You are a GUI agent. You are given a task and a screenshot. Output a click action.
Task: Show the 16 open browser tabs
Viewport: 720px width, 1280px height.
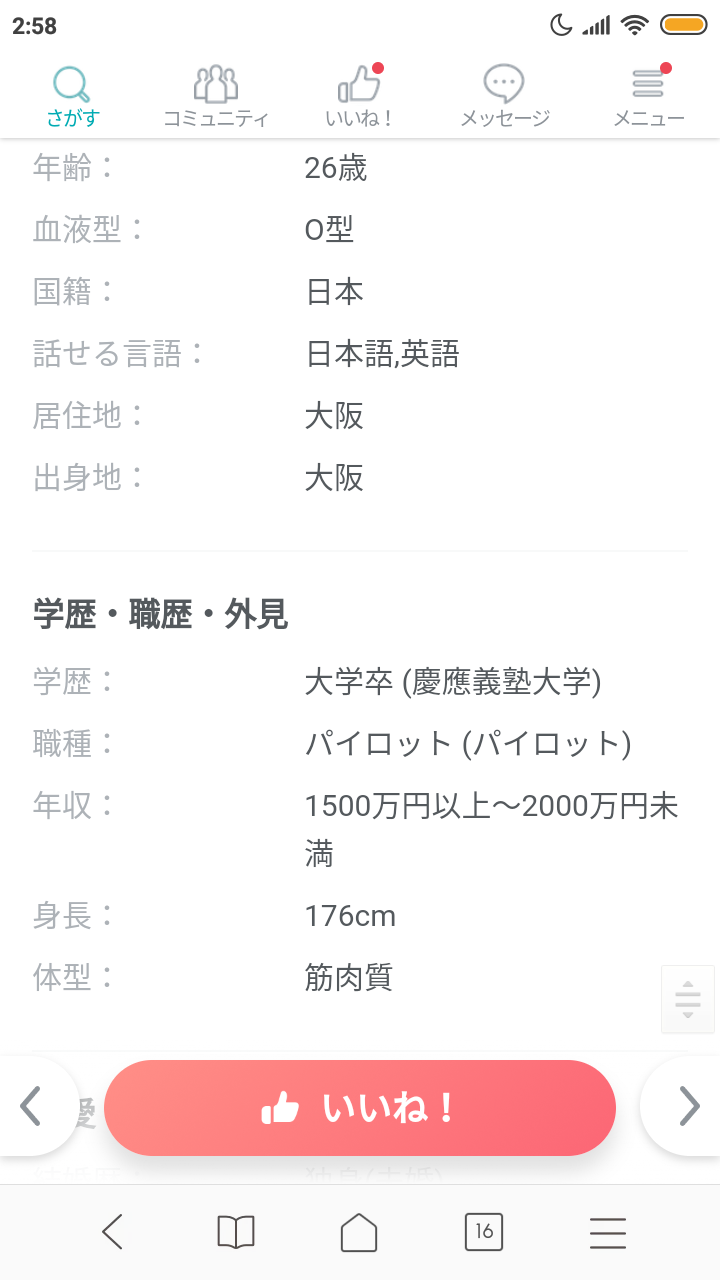click(484, 1232)
